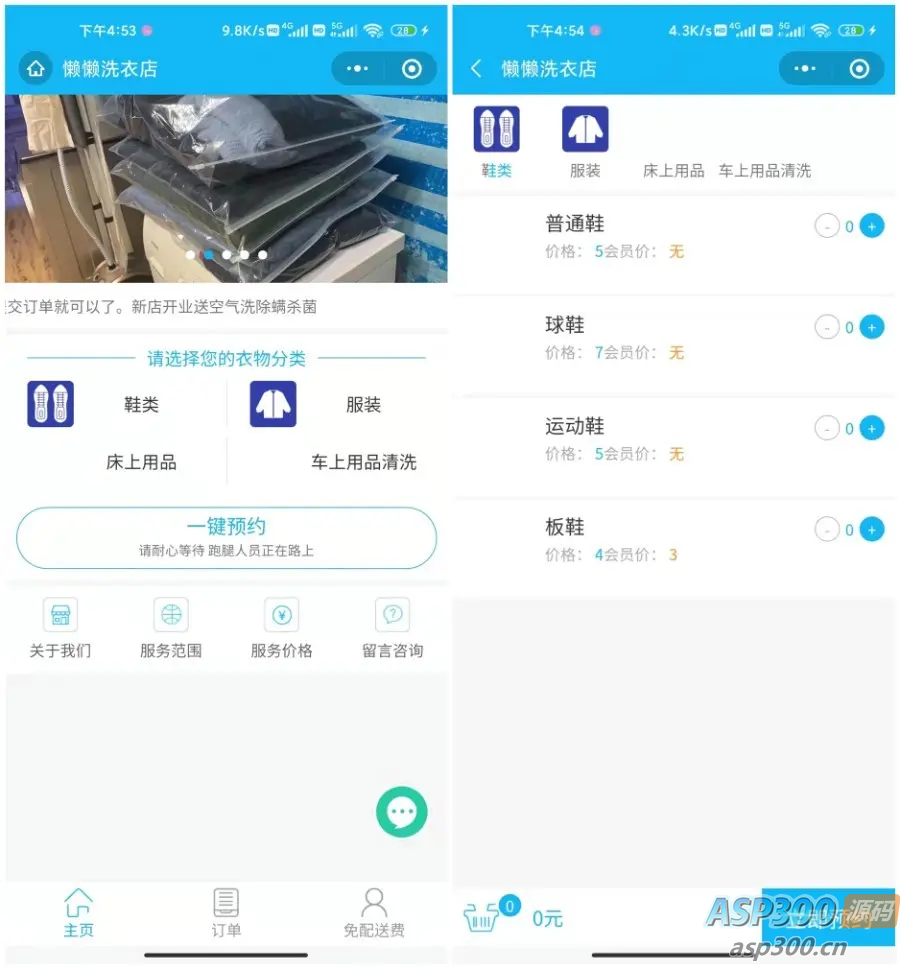The image size is (900, 969).
Task: Open the green chat bubble button
Action: click(402, 812)
